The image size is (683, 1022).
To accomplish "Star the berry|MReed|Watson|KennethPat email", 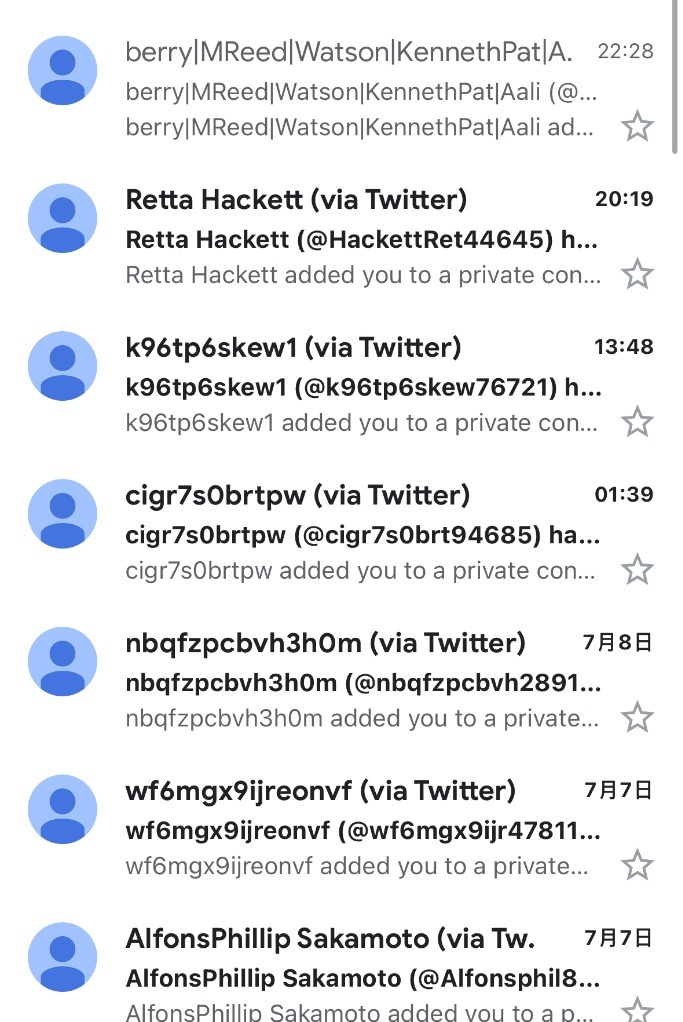I will coord(637,127).
